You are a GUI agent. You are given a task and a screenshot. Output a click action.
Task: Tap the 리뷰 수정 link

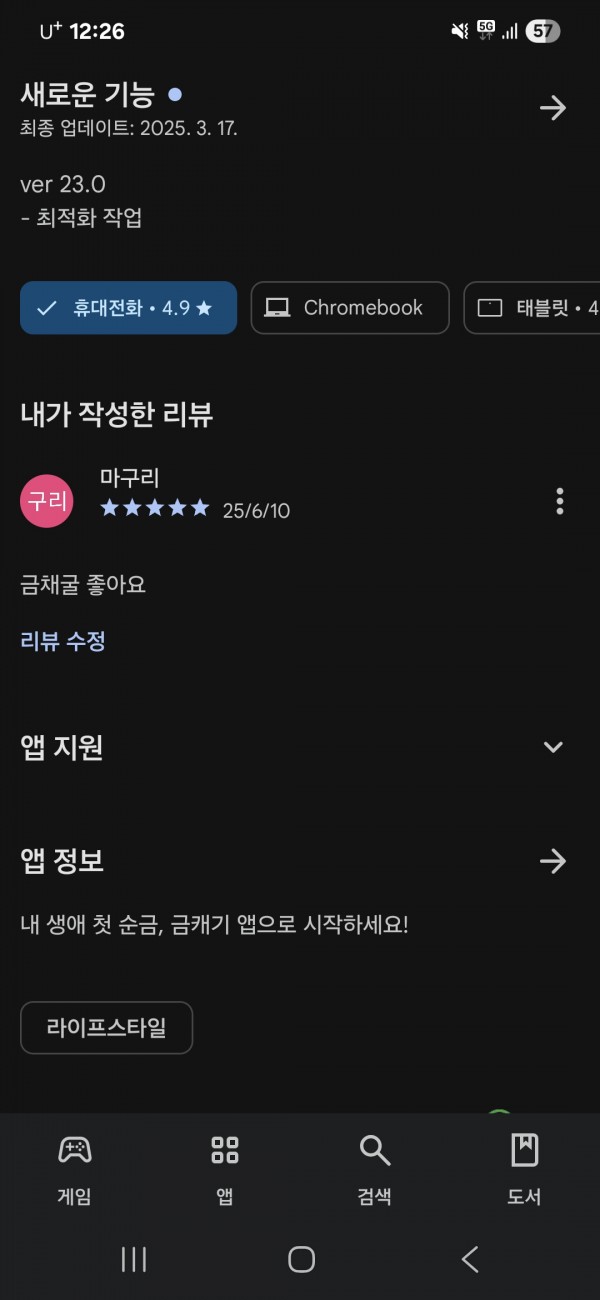click(x=63, y=641)
